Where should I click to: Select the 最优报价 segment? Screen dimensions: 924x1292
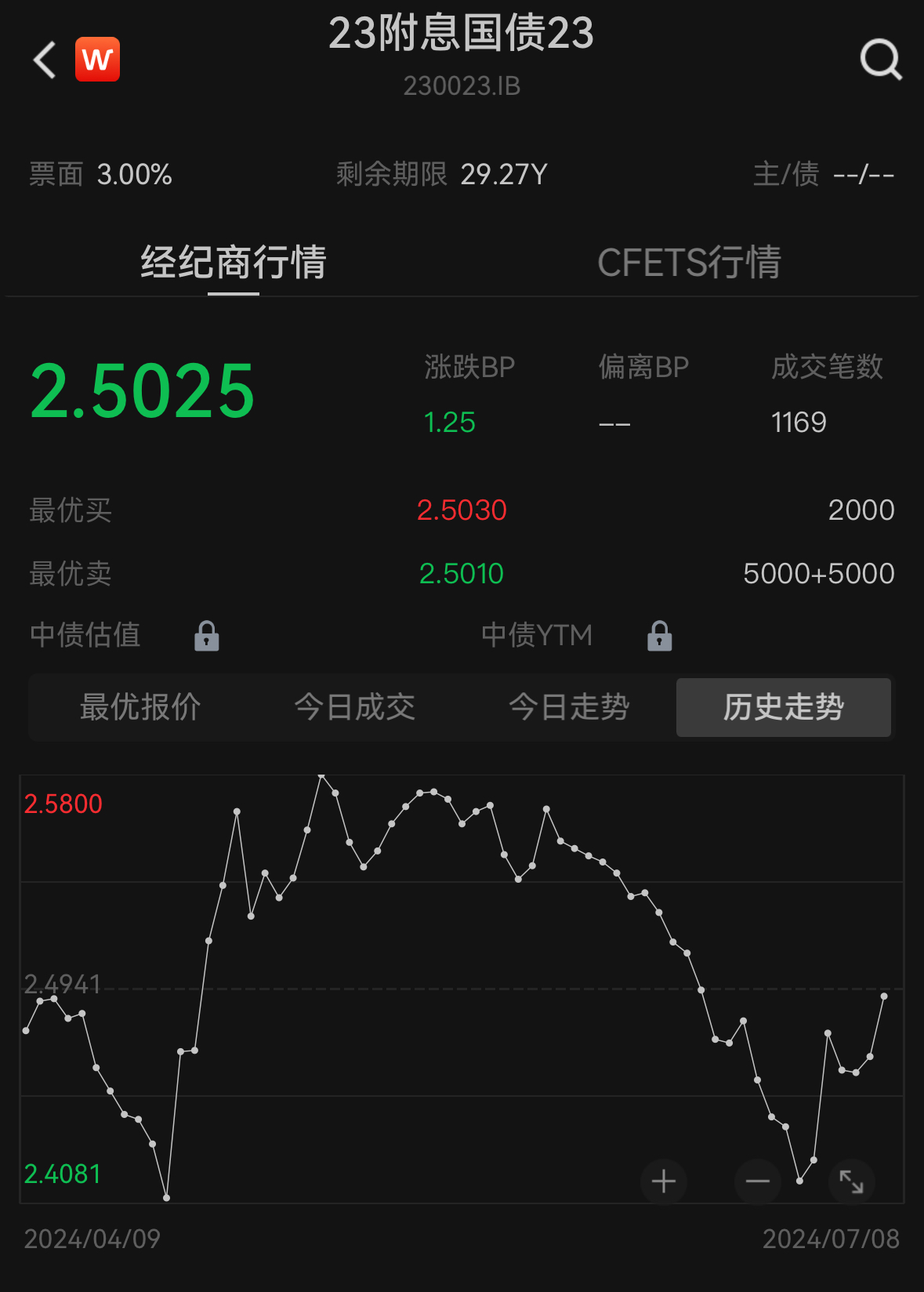click(x=140, y=707)
